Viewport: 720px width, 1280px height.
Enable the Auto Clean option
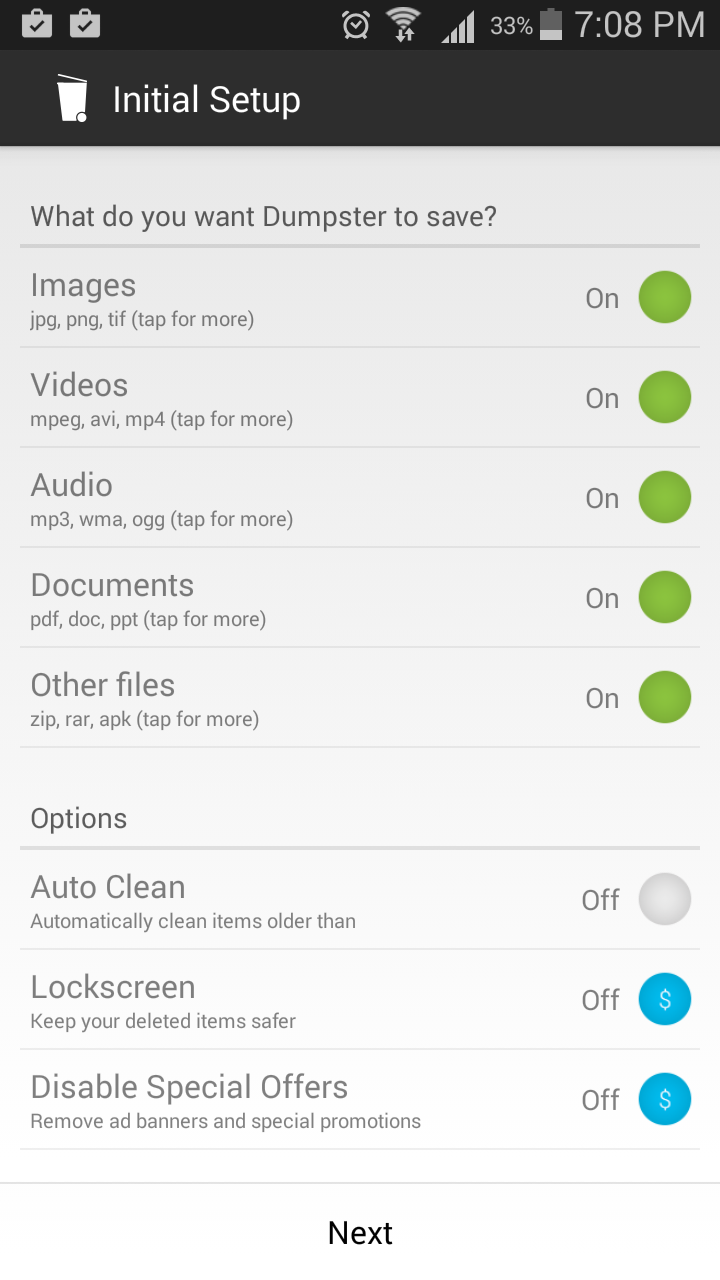click(664, 898)
